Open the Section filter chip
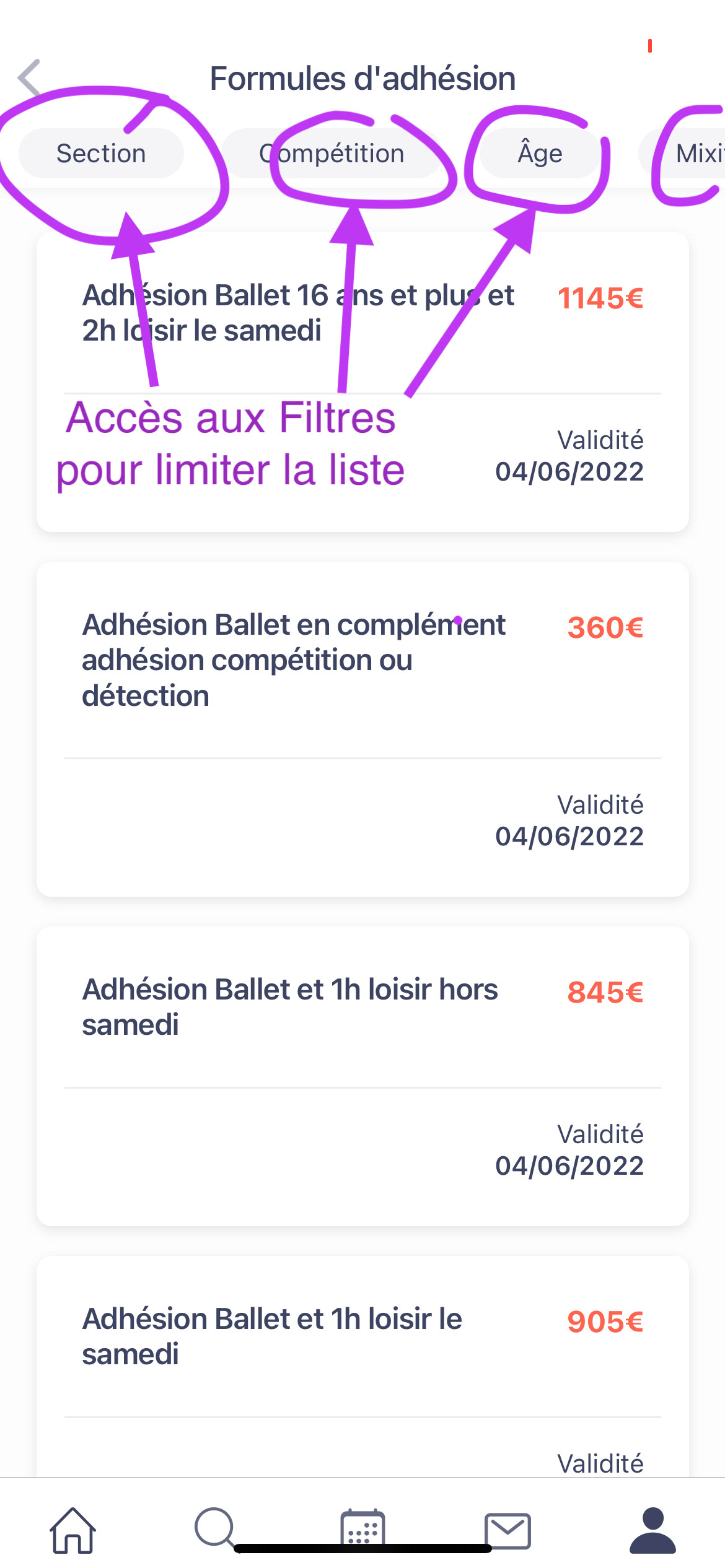The height and width of the screenshot is (1568, 725). (x=101, y=153)
